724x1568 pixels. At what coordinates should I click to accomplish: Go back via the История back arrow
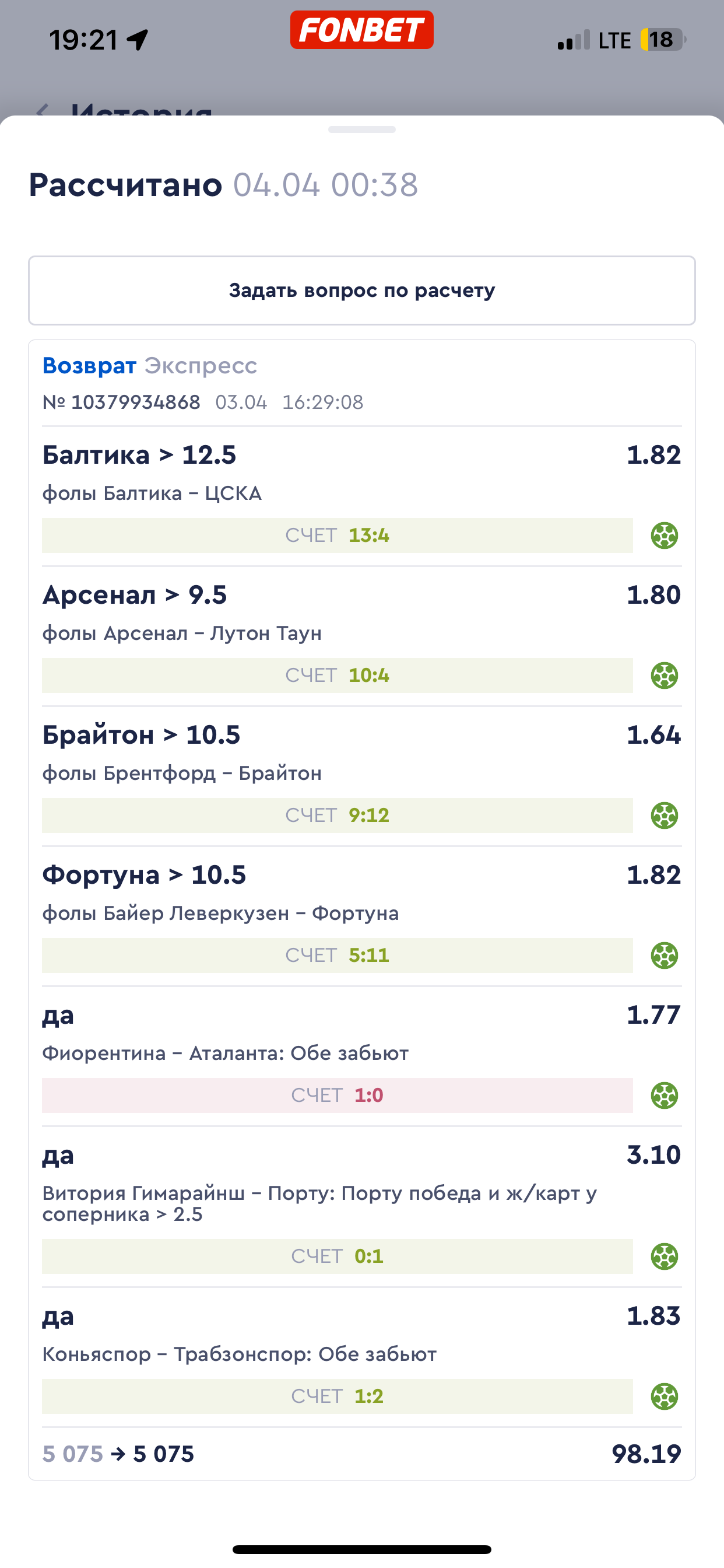[43, 110]
